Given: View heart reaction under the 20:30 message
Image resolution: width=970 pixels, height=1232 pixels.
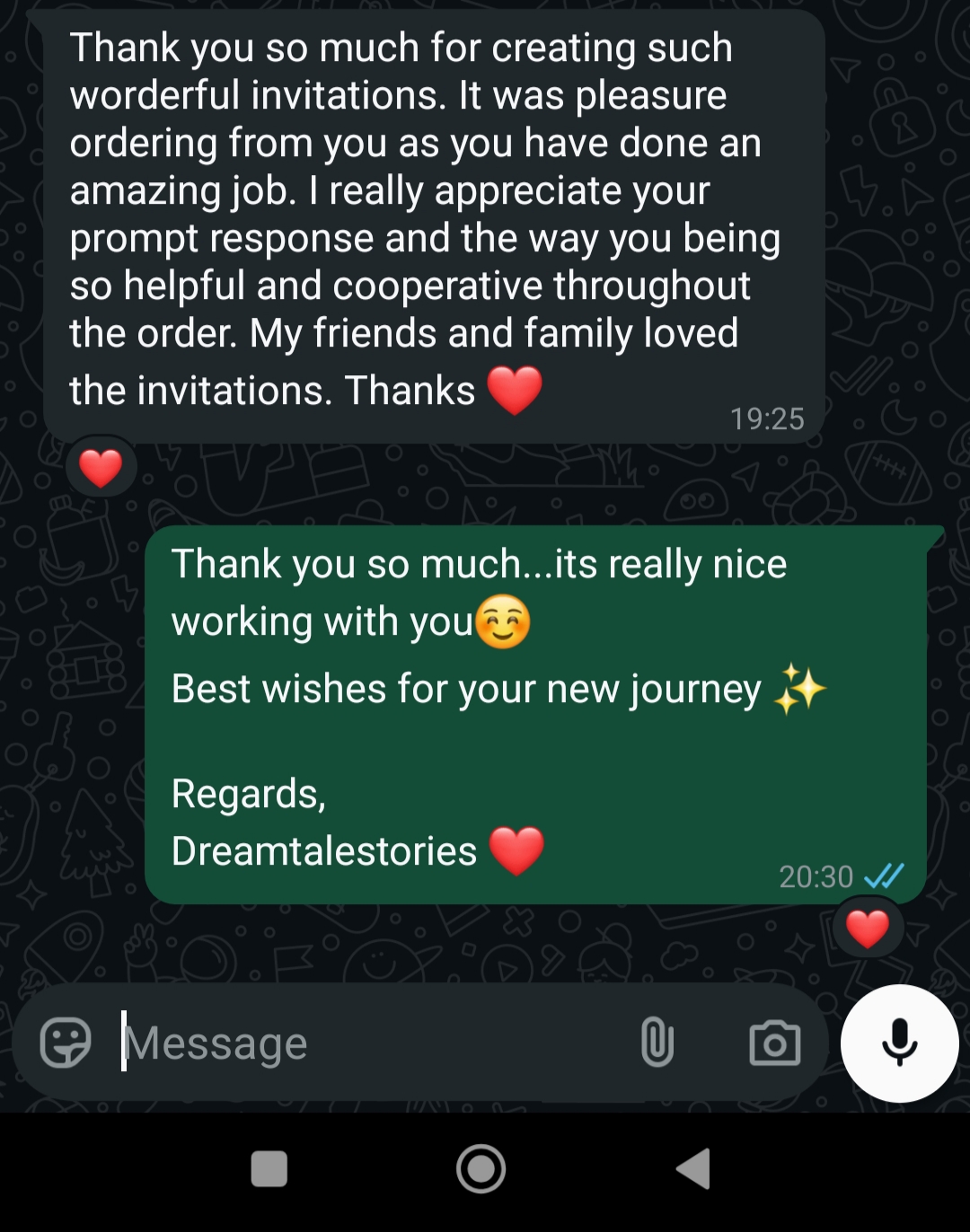Looking at the screenshot, I should tap(867, 928).
